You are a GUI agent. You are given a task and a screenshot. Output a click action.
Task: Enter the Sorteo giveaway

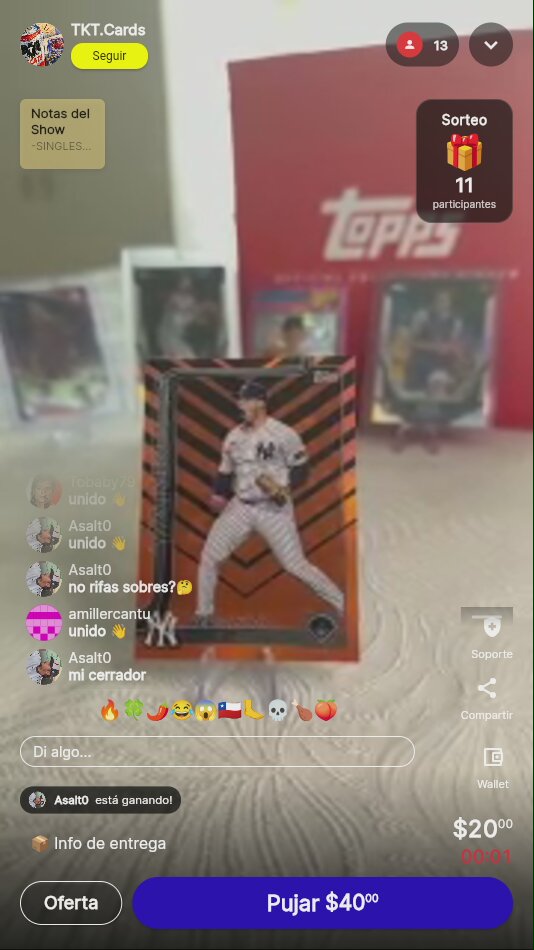pyautogui.click(x=464, y=161)
